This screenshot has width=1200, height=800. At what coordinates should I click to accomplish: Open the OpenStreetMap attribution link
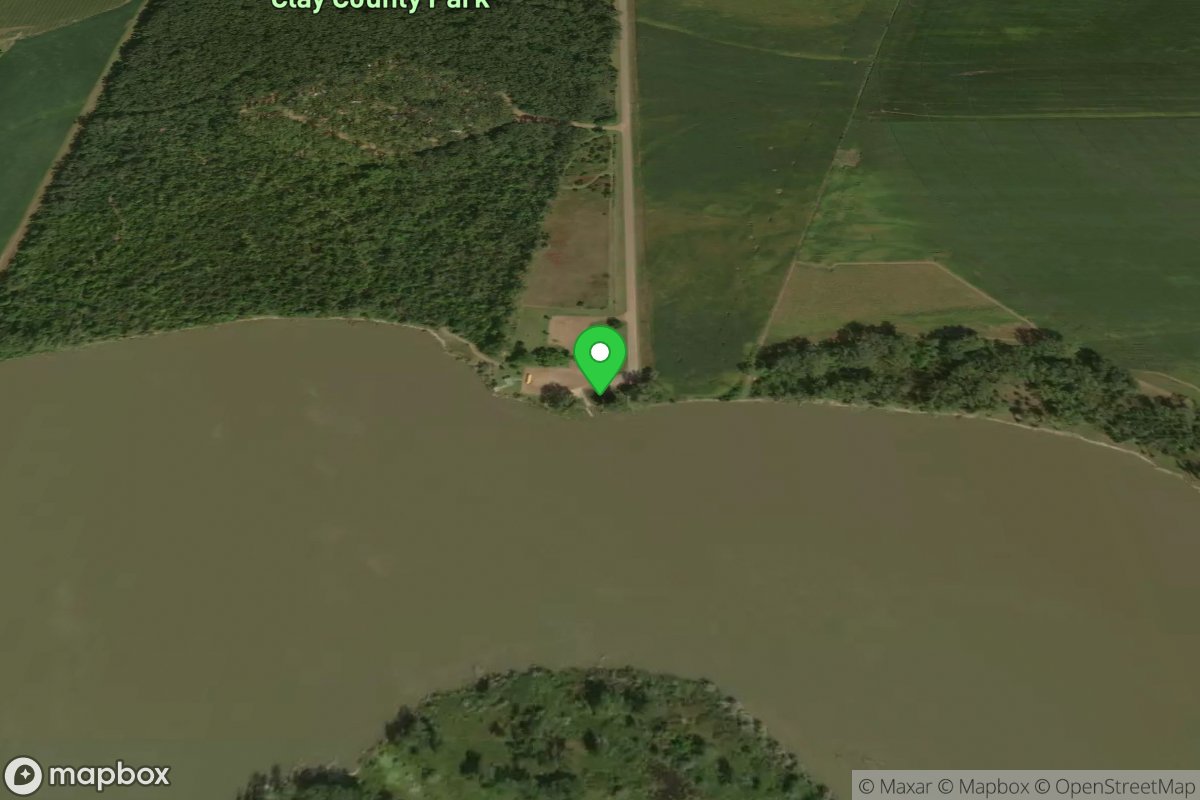[x=1114, y=786]
